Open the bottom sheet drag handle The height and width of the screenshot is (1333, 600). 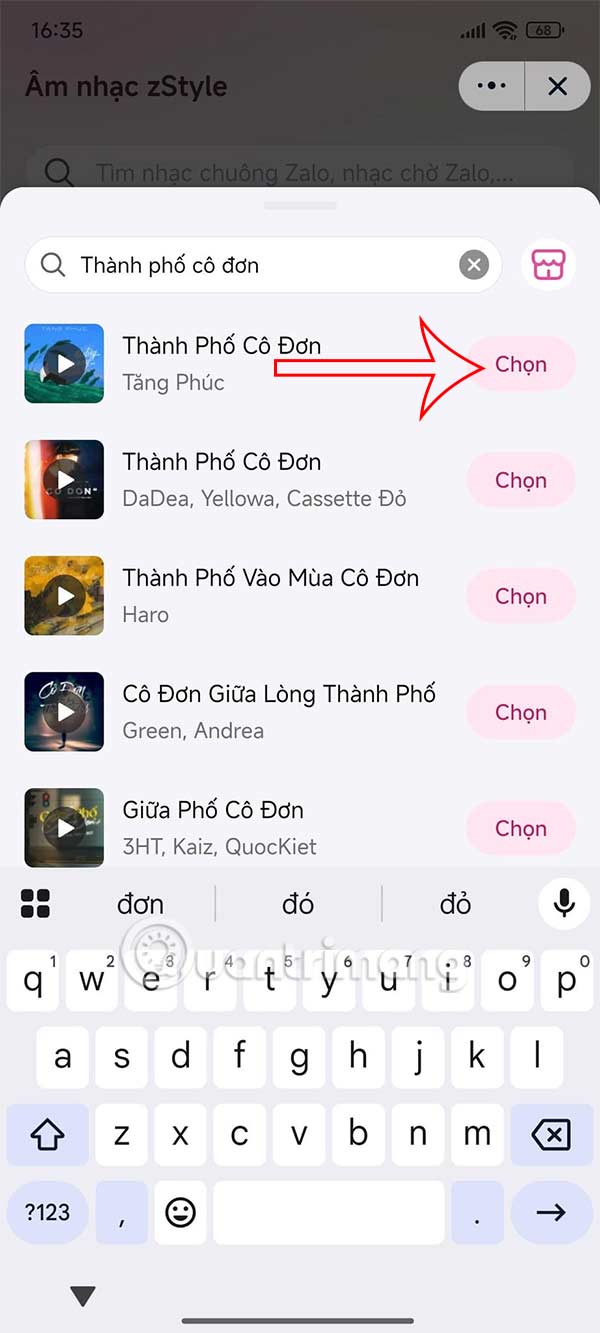pos(300,205)
